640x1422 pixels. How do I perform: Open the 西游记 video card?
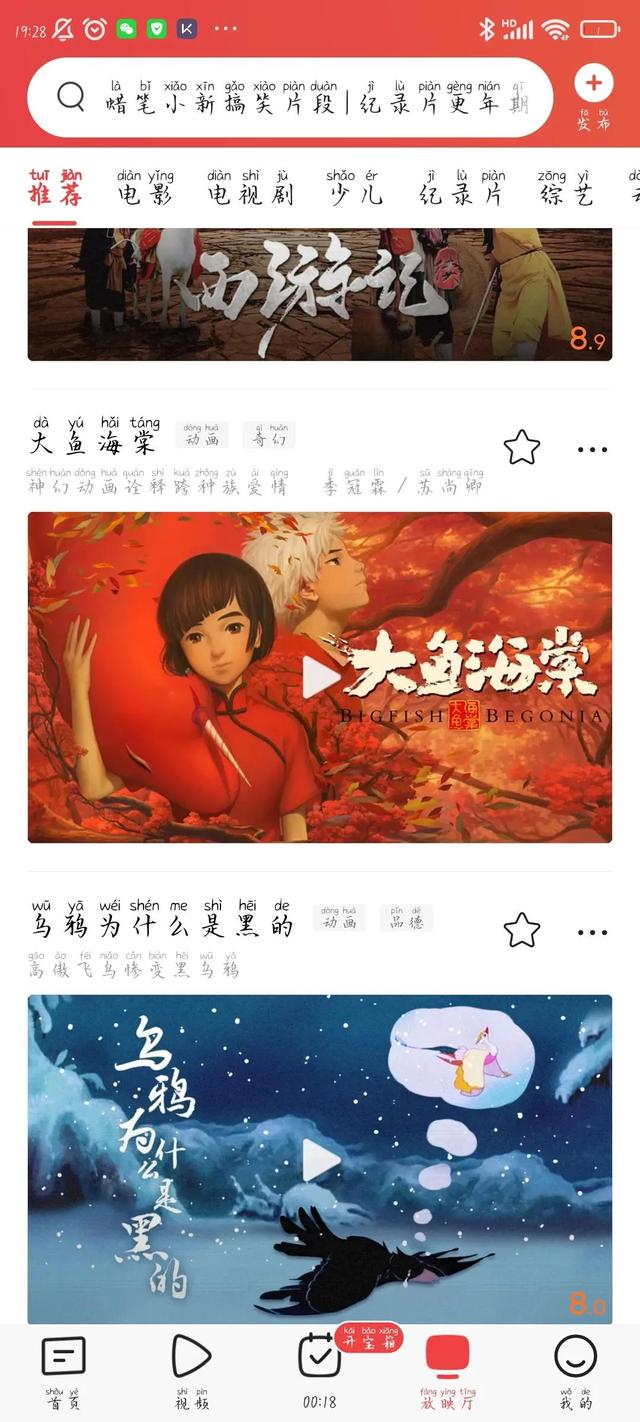[x=320, y=294]
